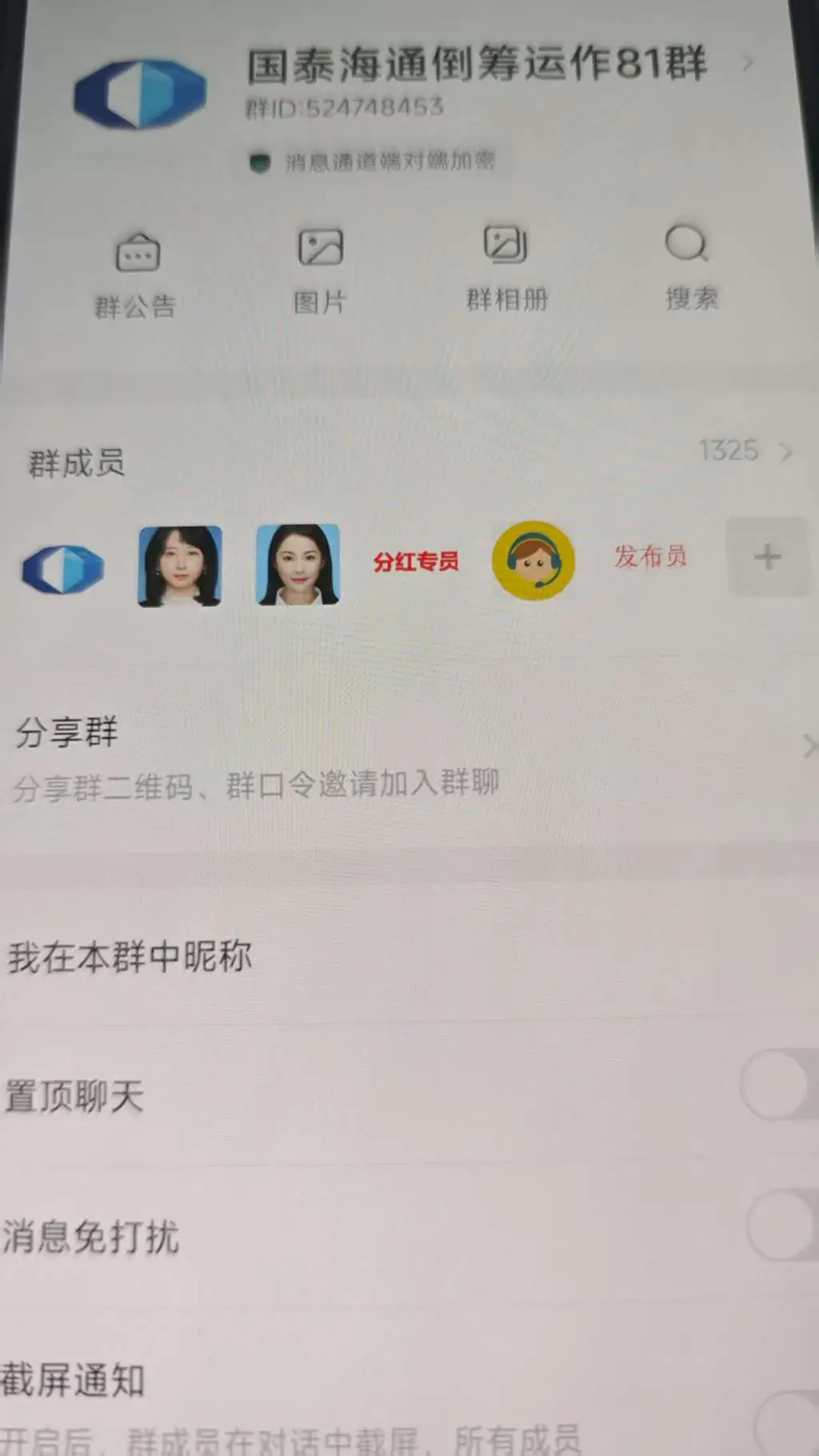The image size is (819, 1456).
Task: Add a new member with the plus button
Action: click(767, 557)
